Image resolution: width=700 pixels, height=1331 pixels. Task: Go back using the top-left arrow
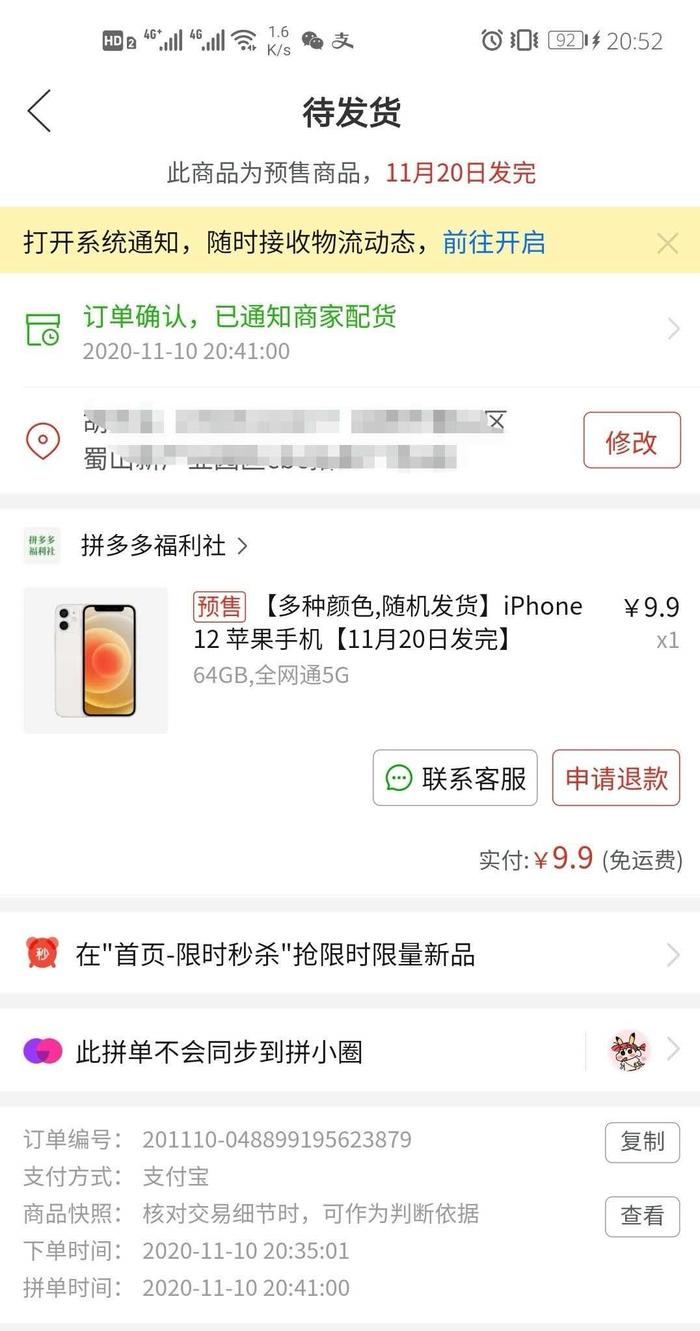(x=39, y=111)
